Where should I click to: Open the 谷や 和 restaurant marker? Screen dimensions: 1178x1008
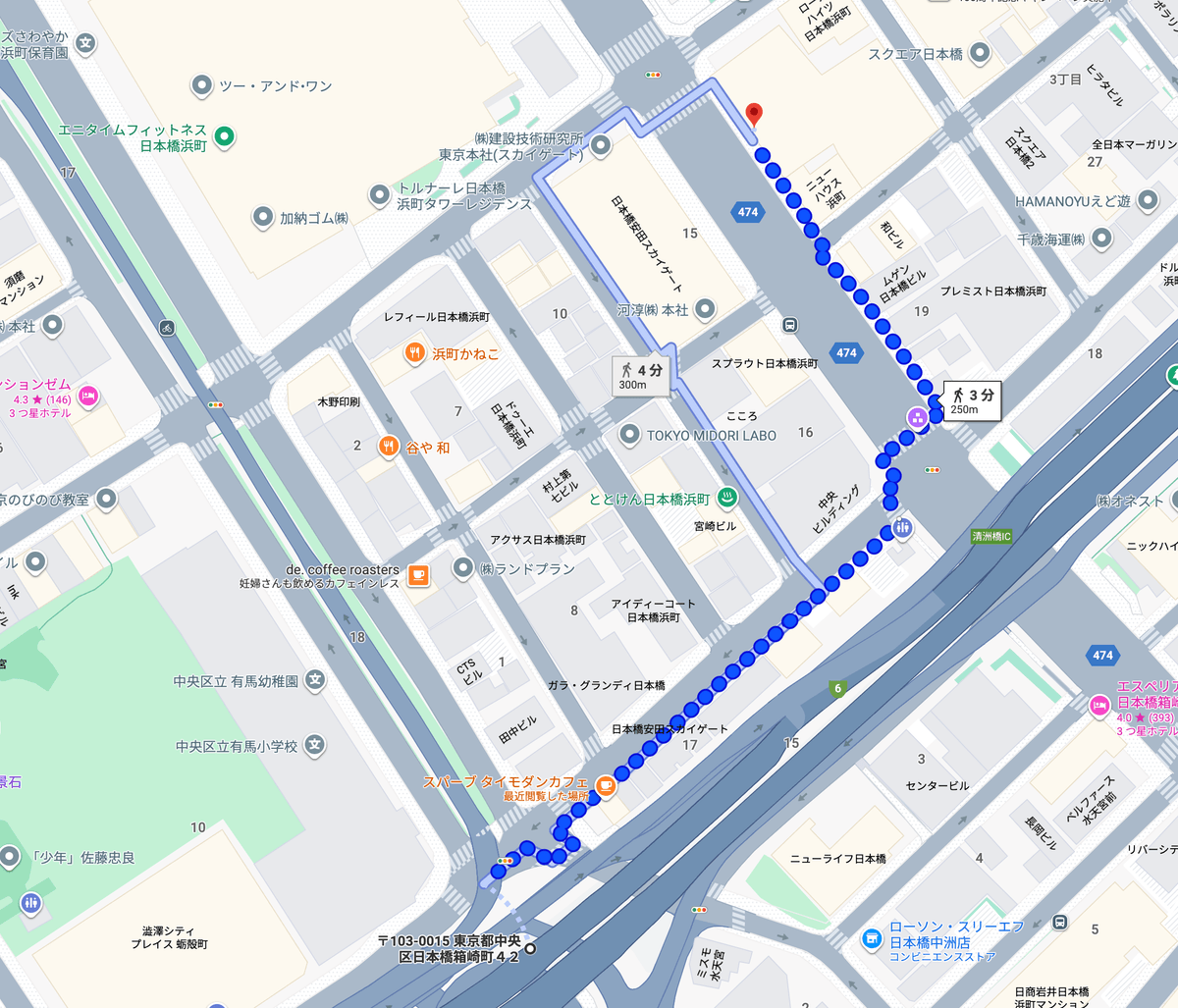(389, 447)
